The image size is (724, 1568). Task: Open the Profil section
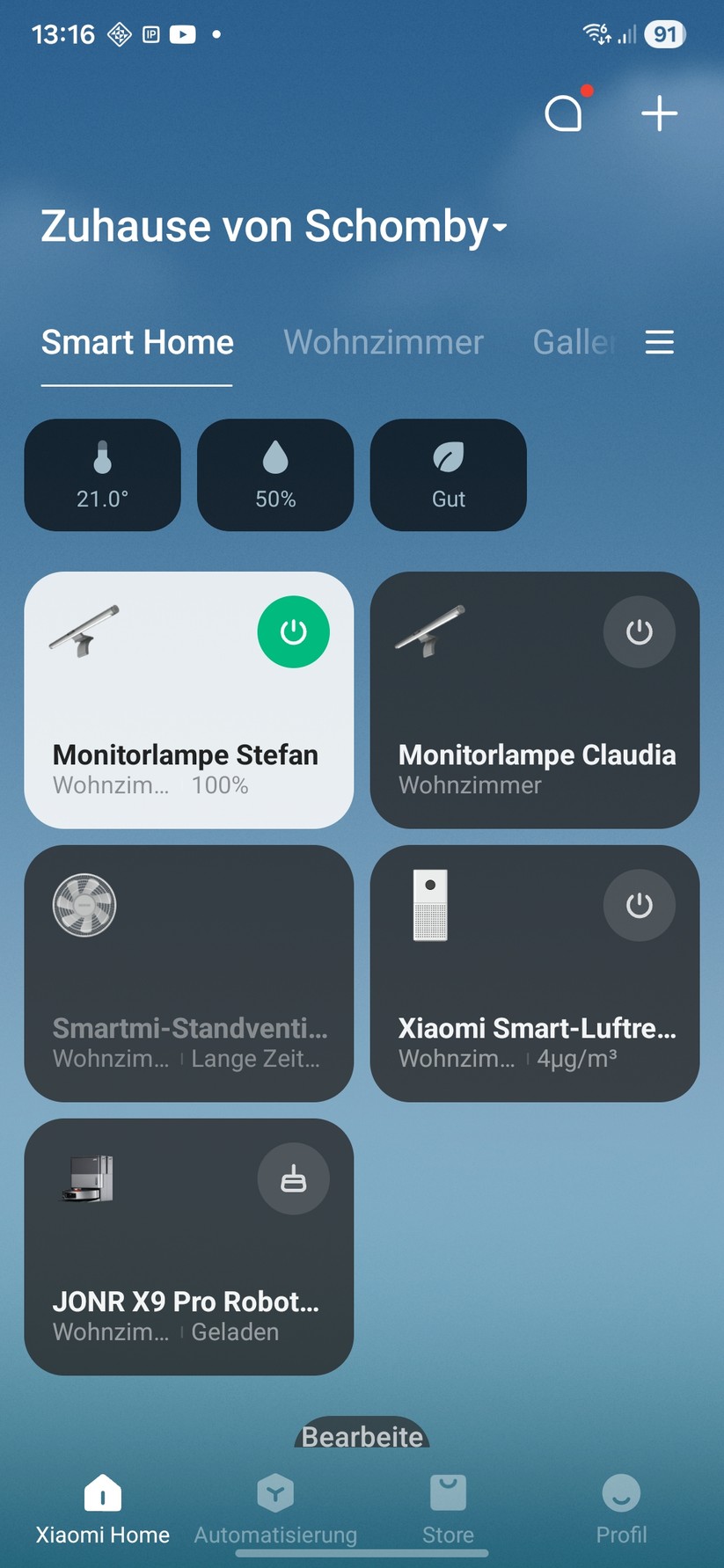point(620,1508)
